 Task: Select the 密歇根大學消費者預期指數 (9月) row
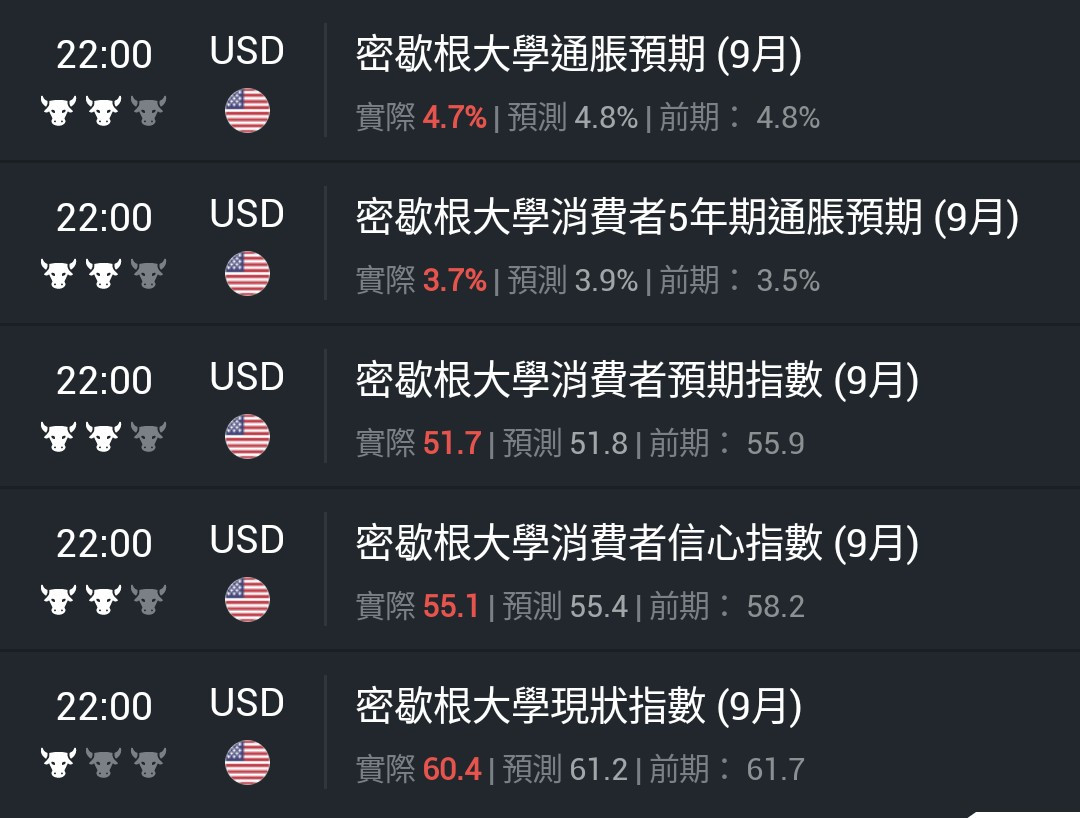(636, 382)
